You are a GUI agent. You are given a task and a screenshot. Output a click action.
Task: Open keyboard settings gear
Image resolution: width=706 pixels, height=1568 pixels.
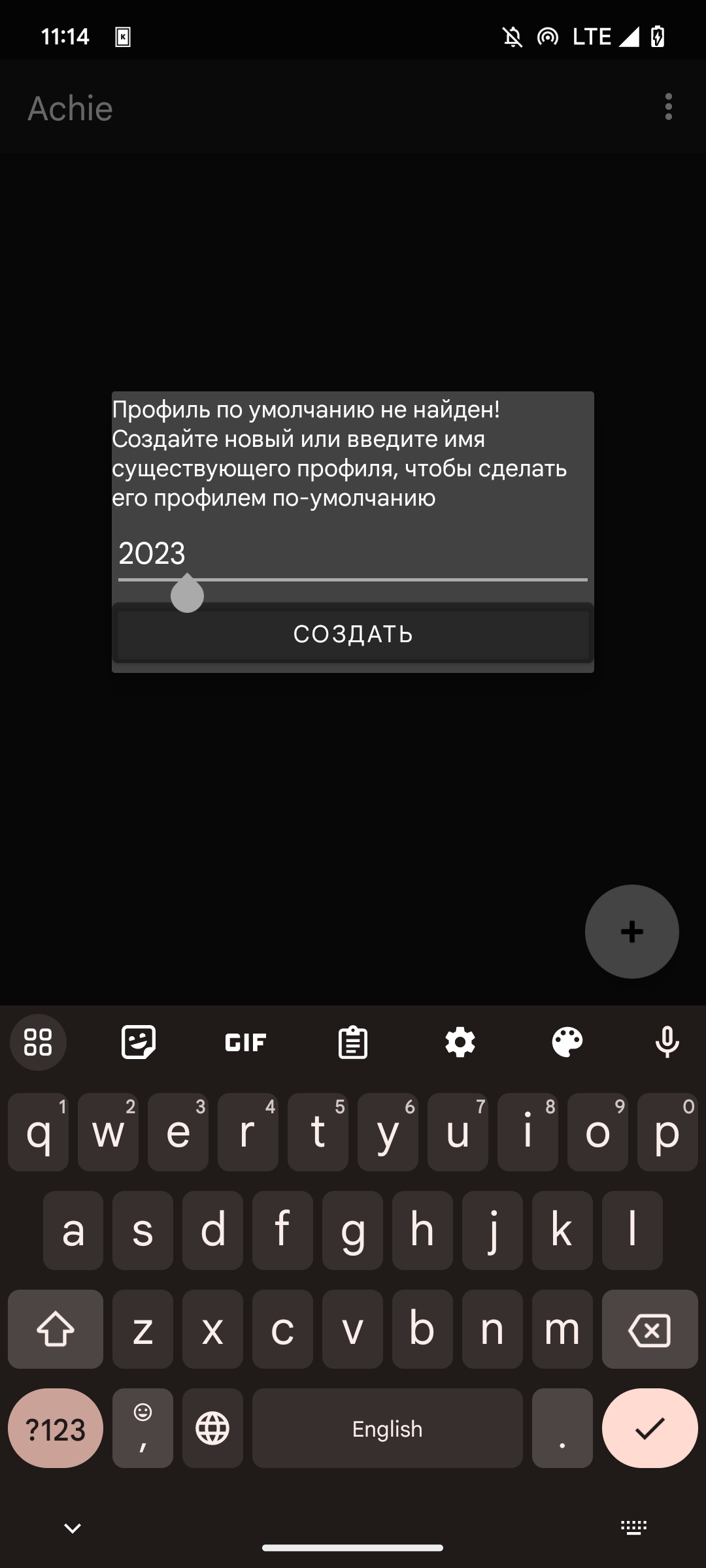[460, 1041]
